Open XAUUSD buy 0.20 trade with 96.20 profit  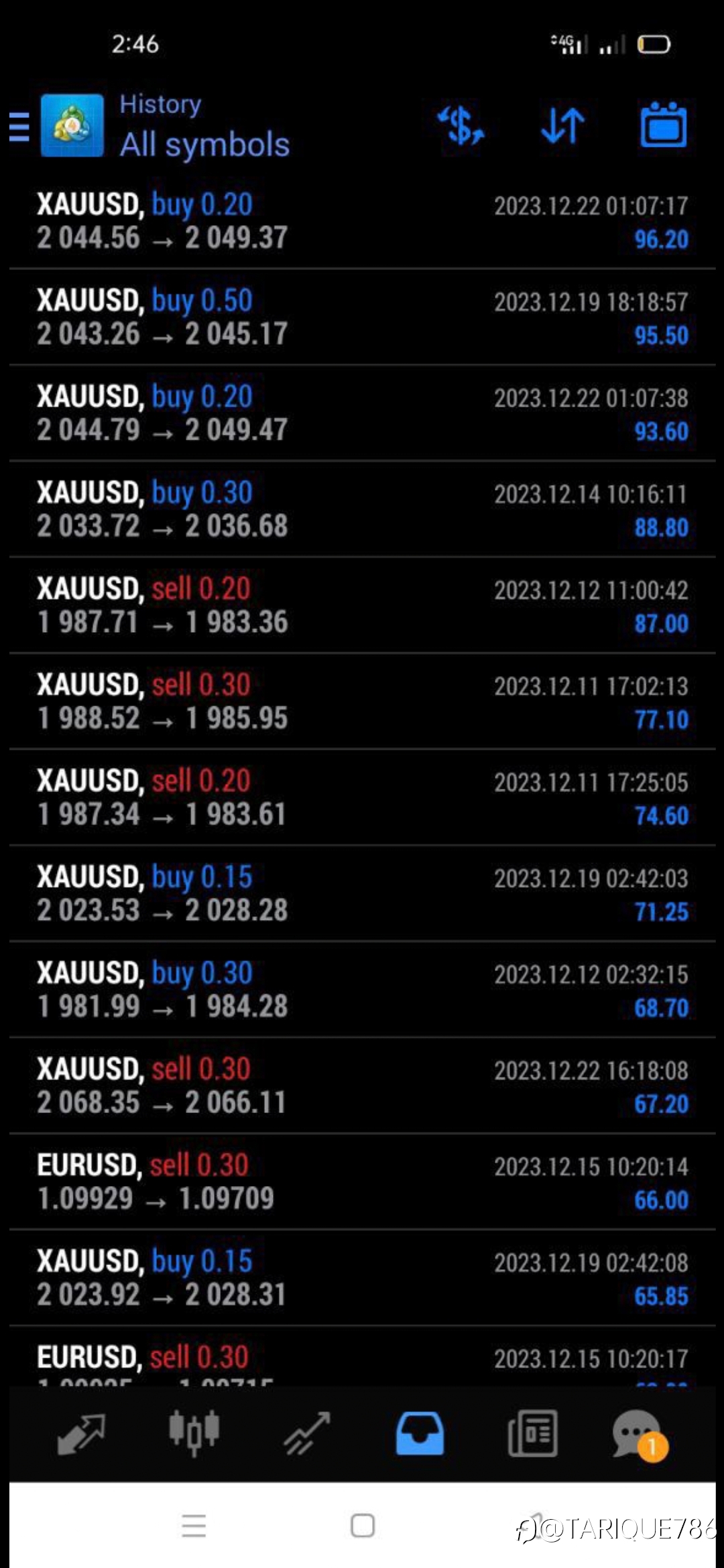click(x=362, y=221)
